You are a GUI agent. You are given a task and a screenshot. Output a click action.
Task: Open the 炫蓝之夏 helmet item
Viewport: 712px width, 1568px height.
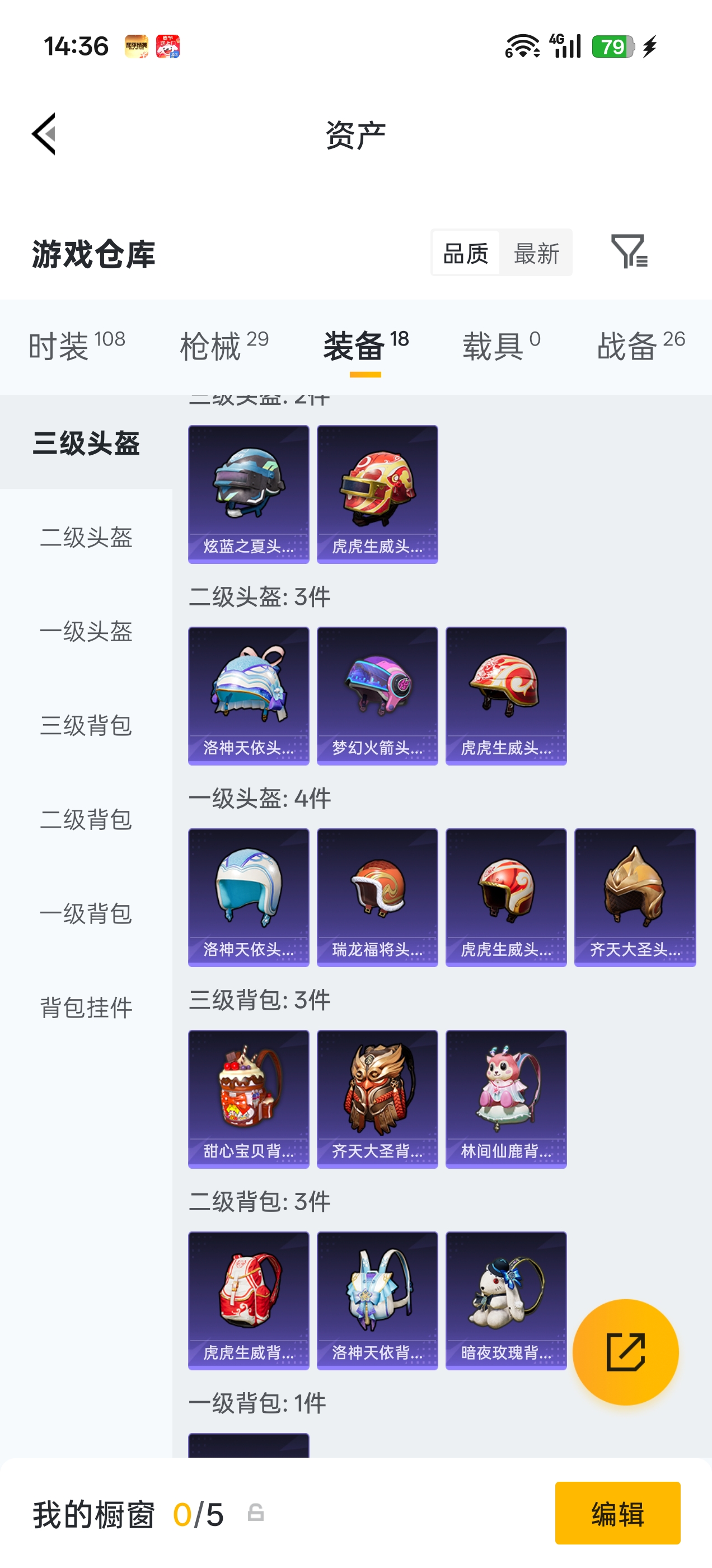[249, 494]
